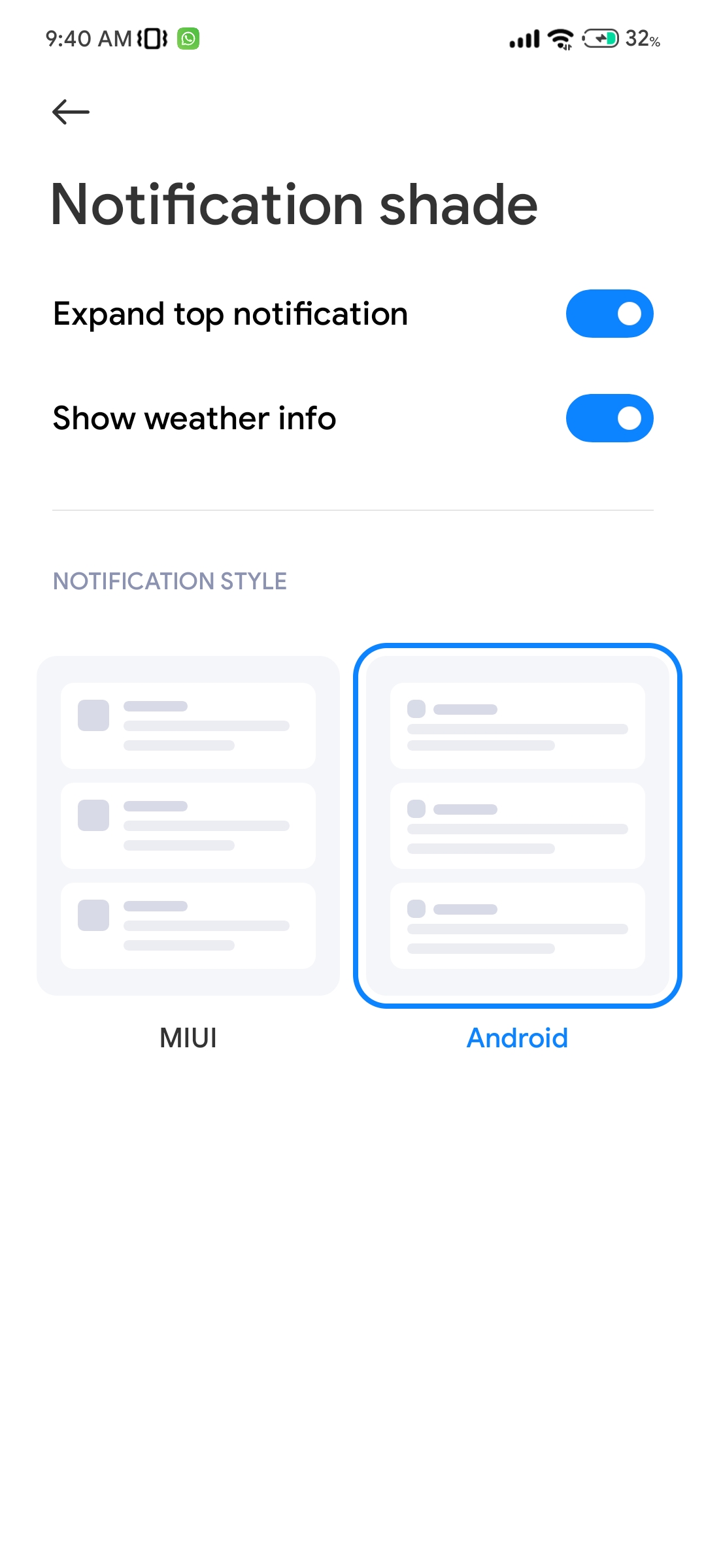Choose the Android notification style
The image size is (706, 1568).
click(x=518, y=826)
